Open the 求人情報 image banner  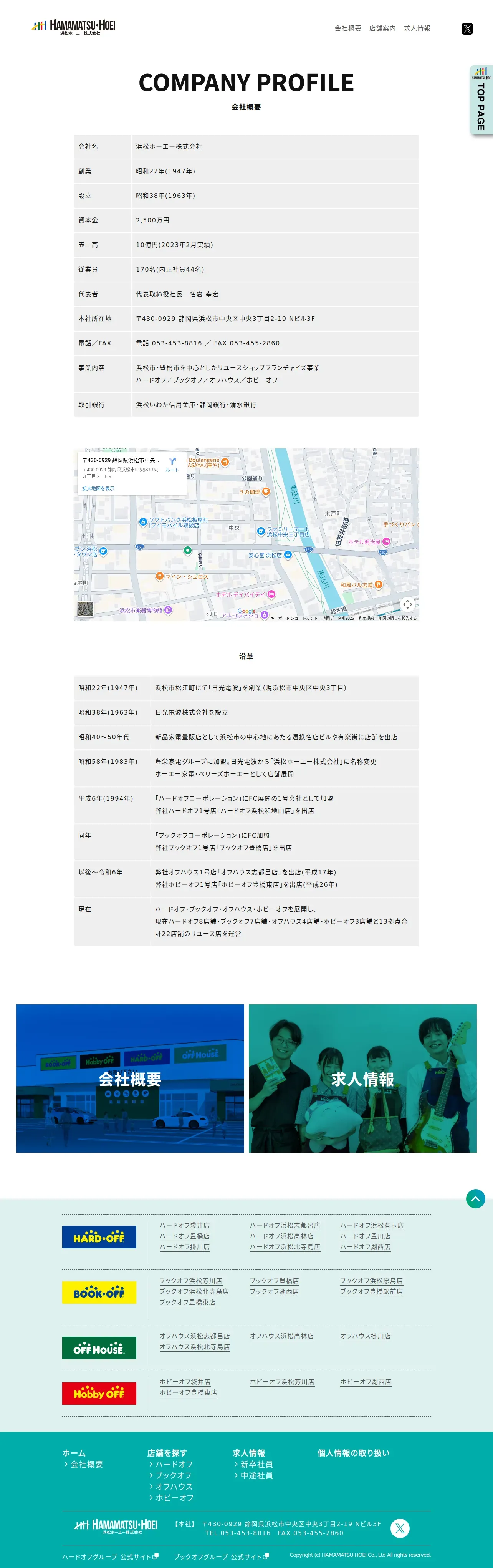coord(363,1078)
